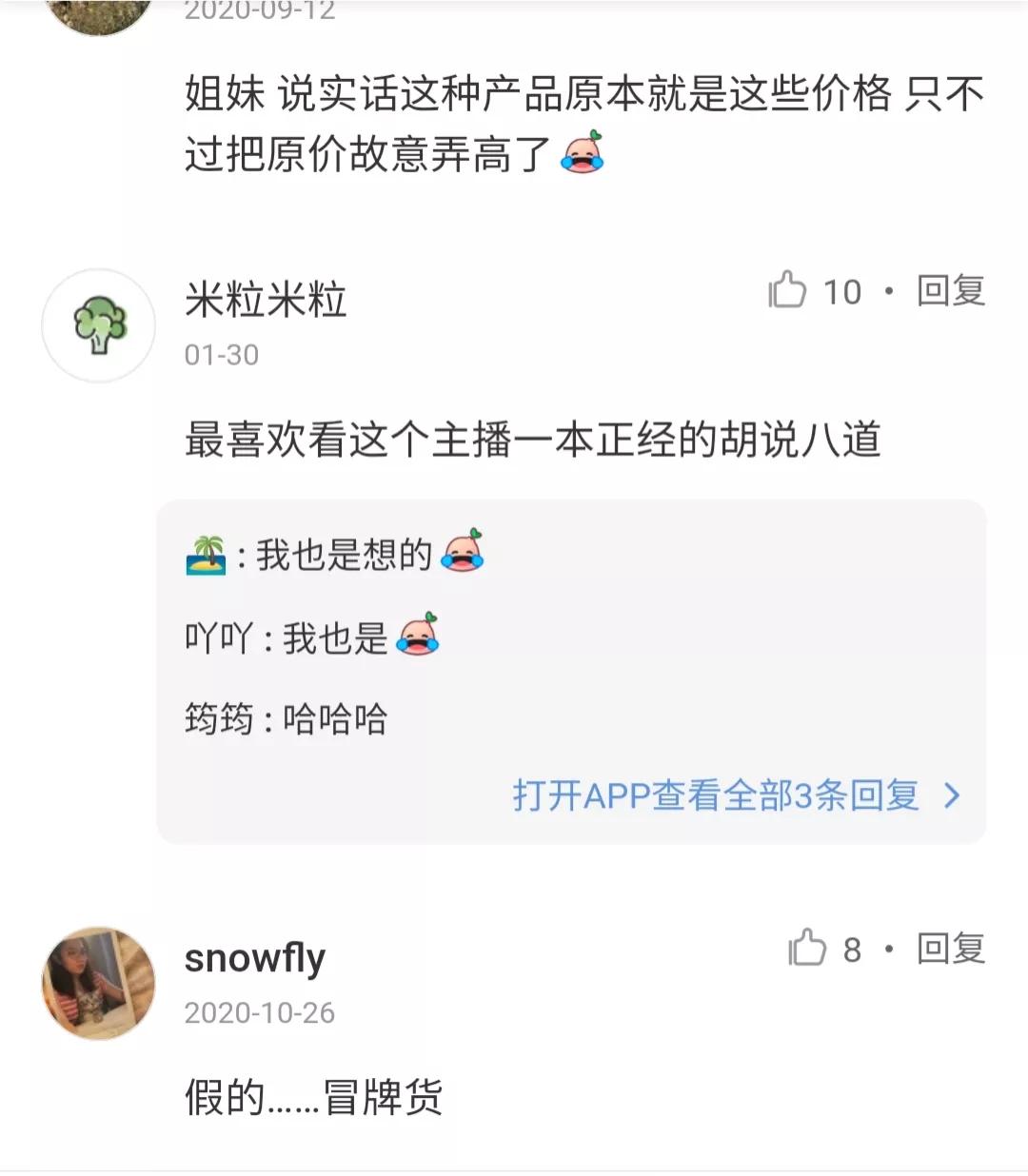Image resolution: width=1028 pixels, height=1176 pixels.
Task: Toggle like on the 姐妹 price comment
Action: (x=790, y=5)
